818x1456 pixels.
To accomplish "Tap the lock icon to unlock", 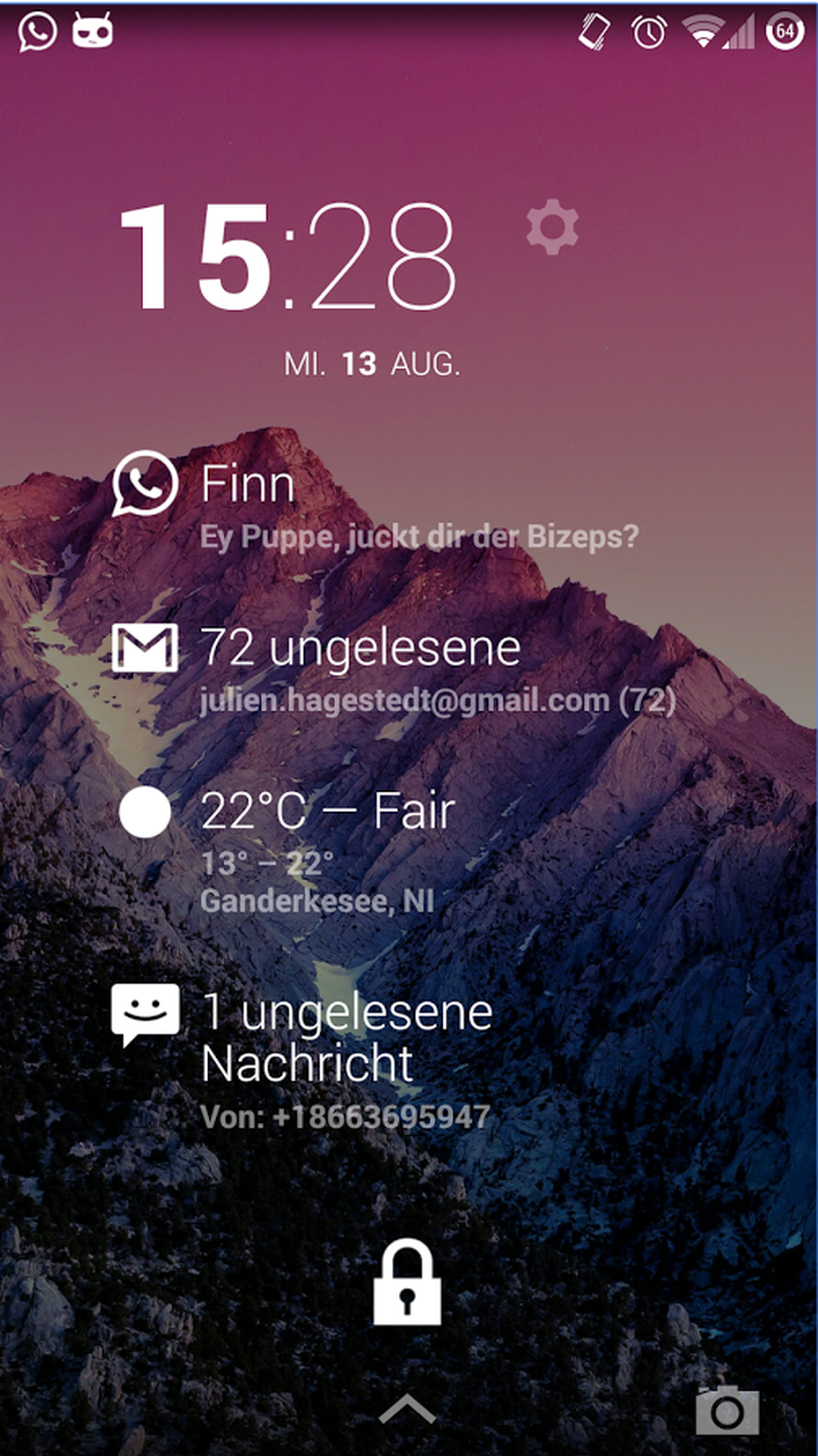I will pyautogui.click(x=407, y=1282).
